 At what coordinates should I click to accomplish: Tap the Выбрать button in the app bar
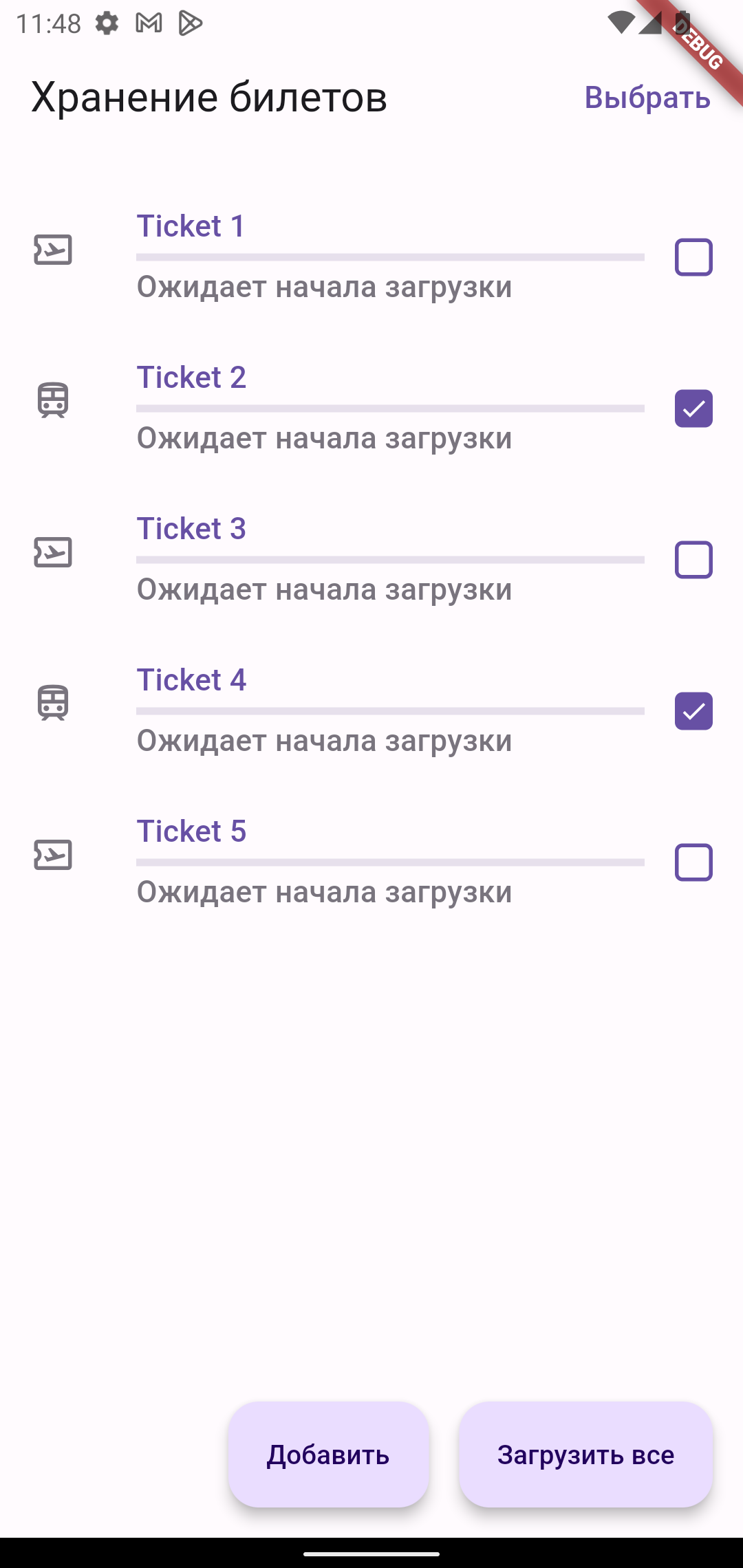(647, 98)
